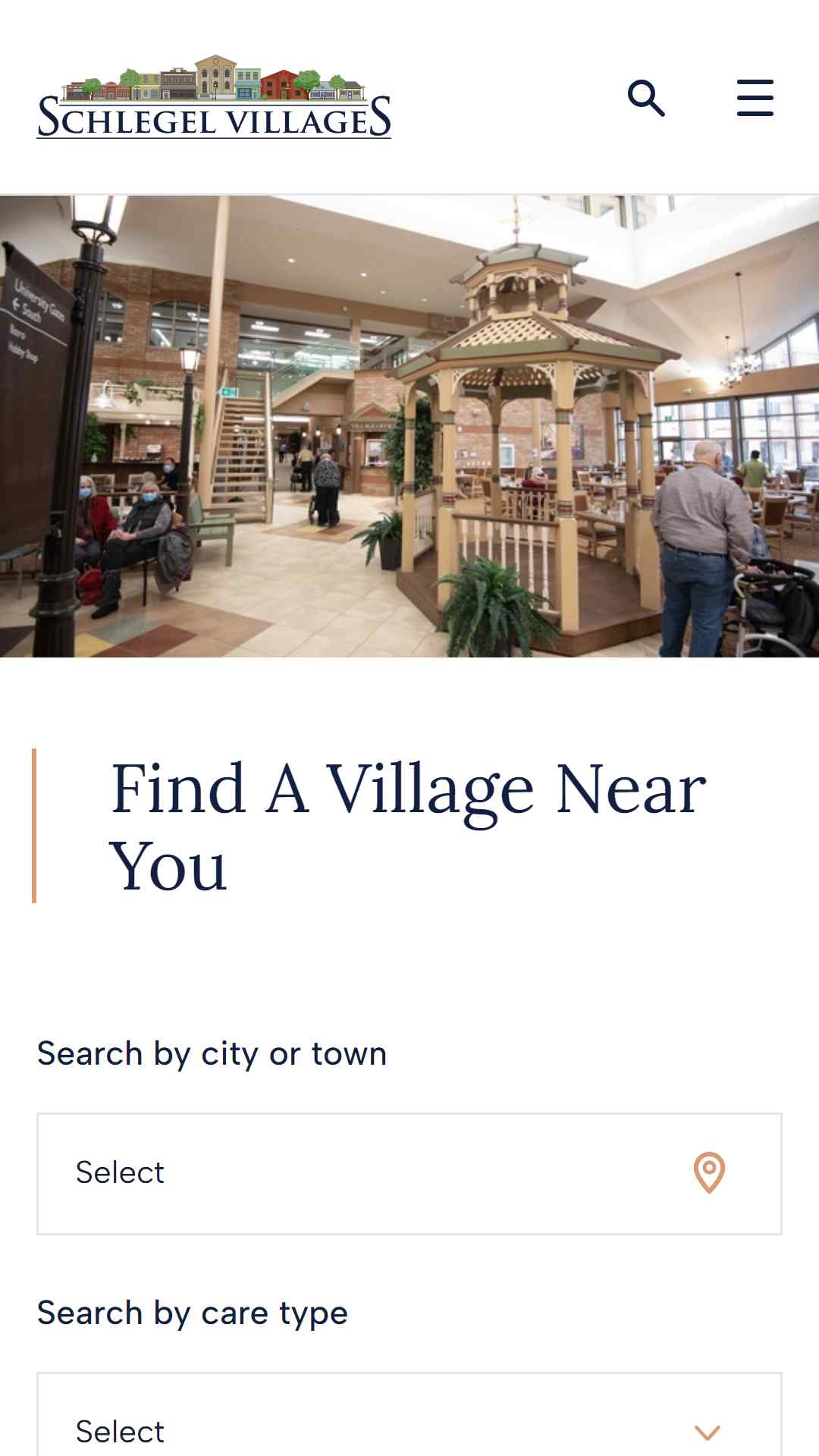
Task: Expand the care type dropdown
Action: pos(409,1415)
